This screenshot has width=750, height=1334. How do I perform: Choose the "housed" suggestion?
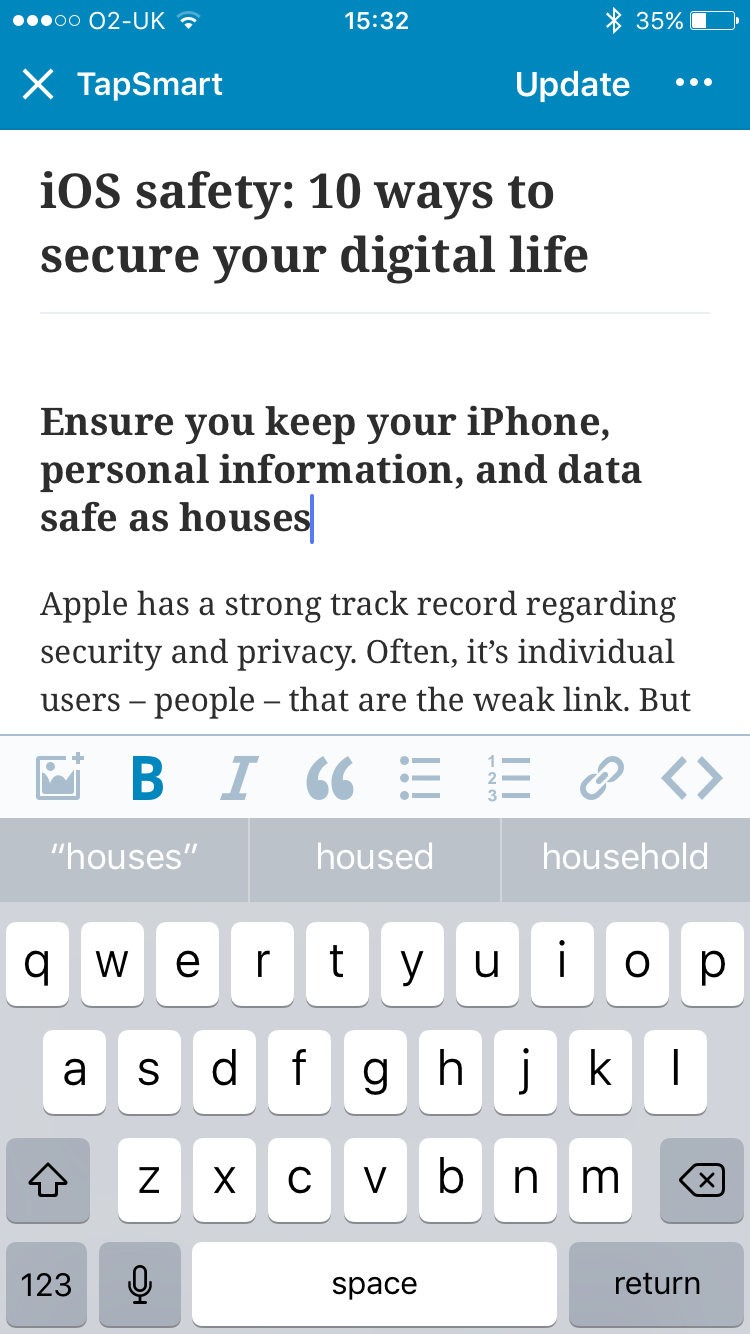pyautogui.click(x=375, y=858)
